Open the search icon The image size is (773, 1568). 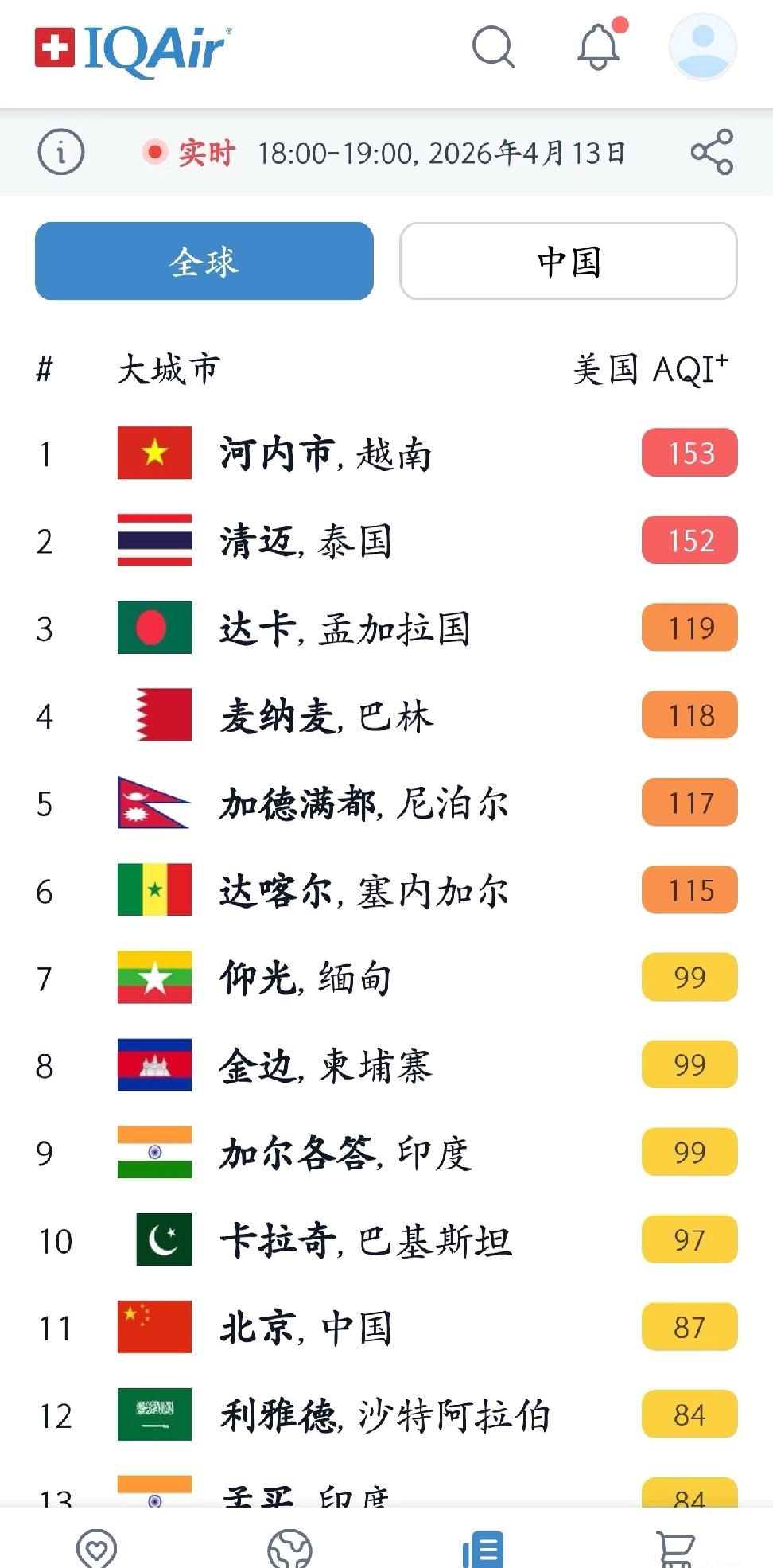point(493,48)
